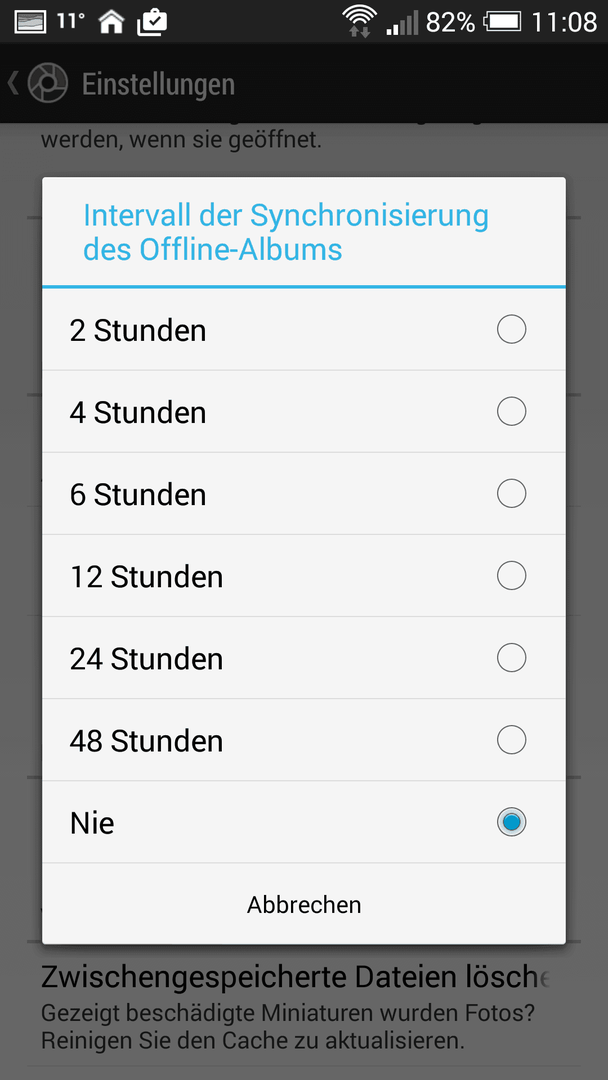Select 24 Stunden radio button
This screenshot has width=608, height=1080.
tap(511, 658)
